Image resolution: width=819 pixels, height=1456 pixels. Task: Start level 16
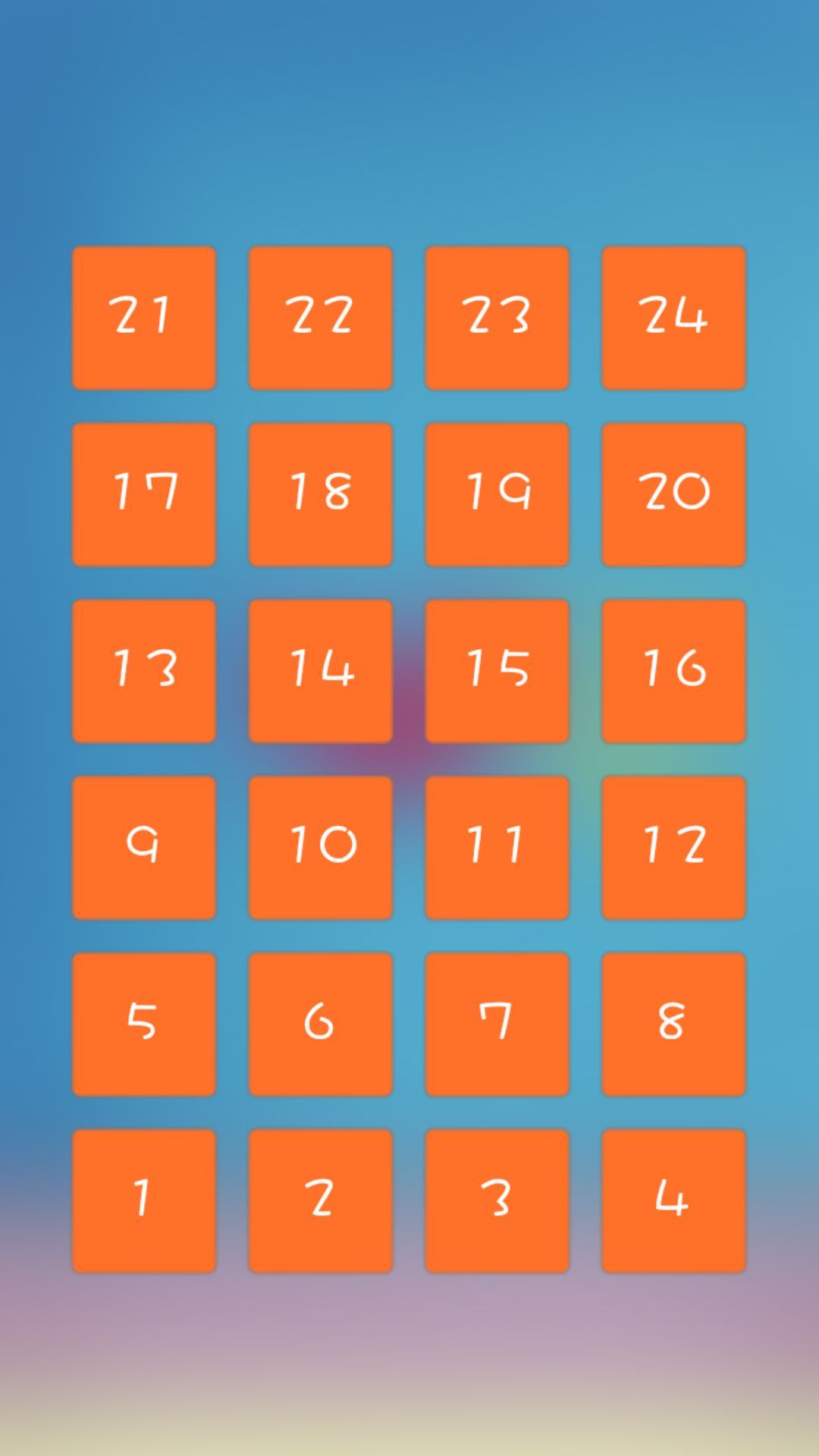click(x=673, y=670)
